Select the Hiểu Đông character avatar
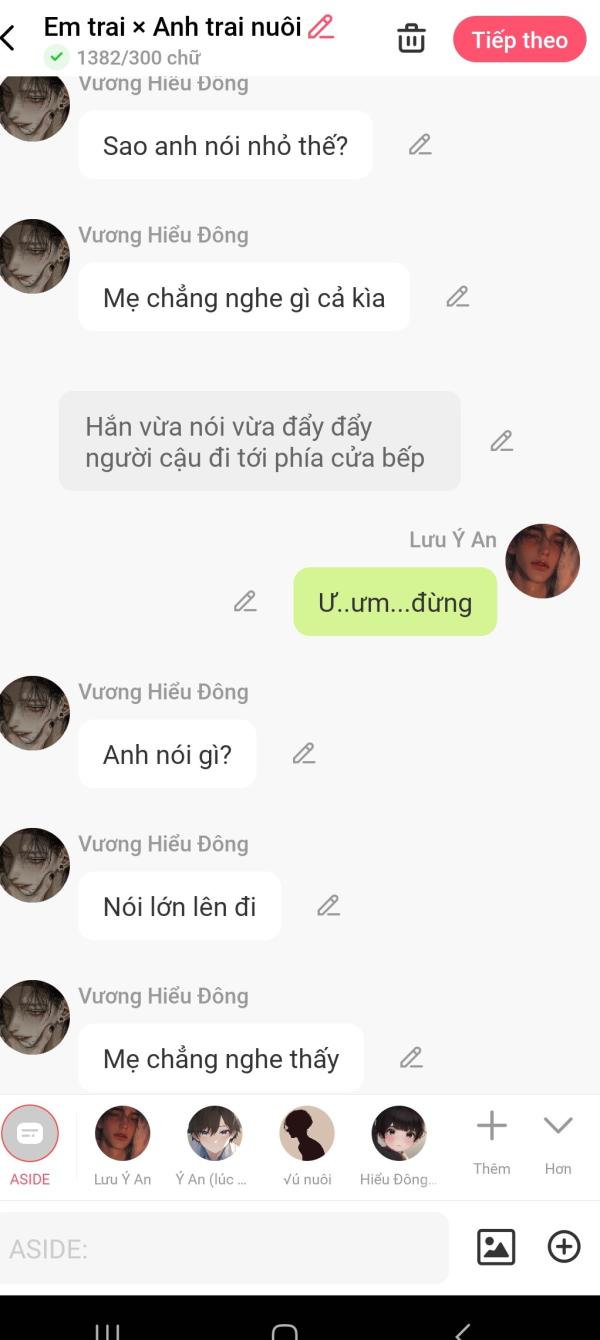The image size is (600, 1340). point(399,1146)
